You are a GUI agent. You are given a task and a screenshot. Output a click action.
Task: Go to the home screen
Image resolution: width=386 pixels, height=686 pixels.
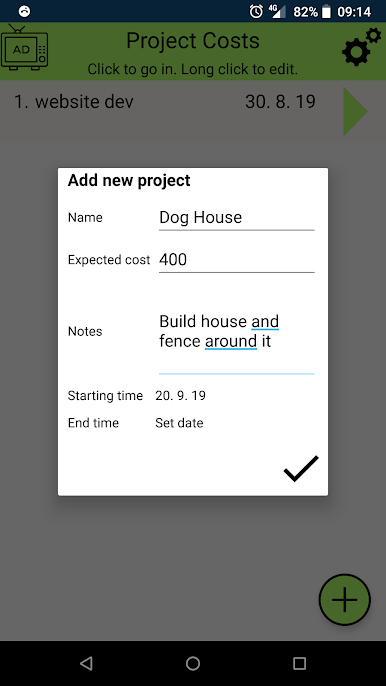click(193, 663)
